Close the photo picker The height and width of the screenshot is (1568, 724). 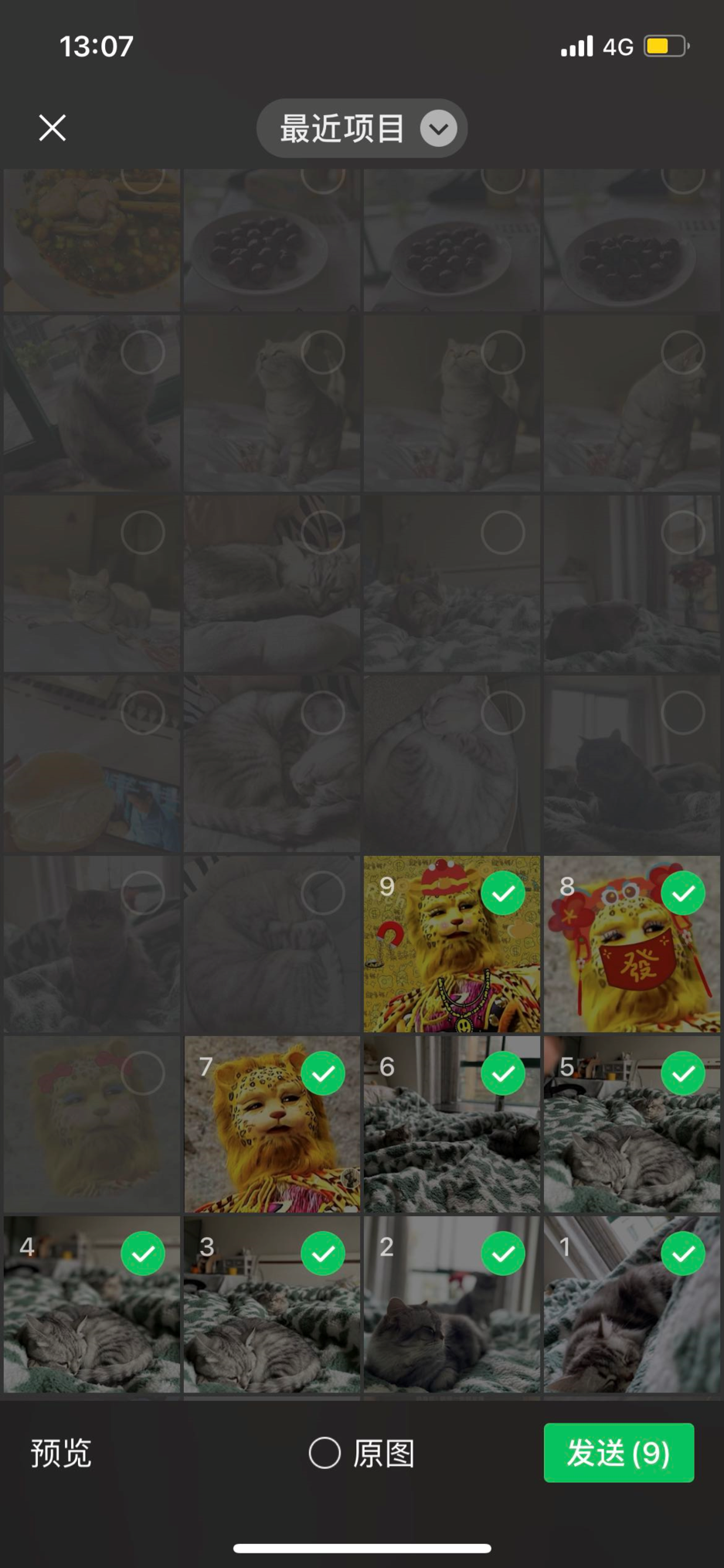click(53, 128)
